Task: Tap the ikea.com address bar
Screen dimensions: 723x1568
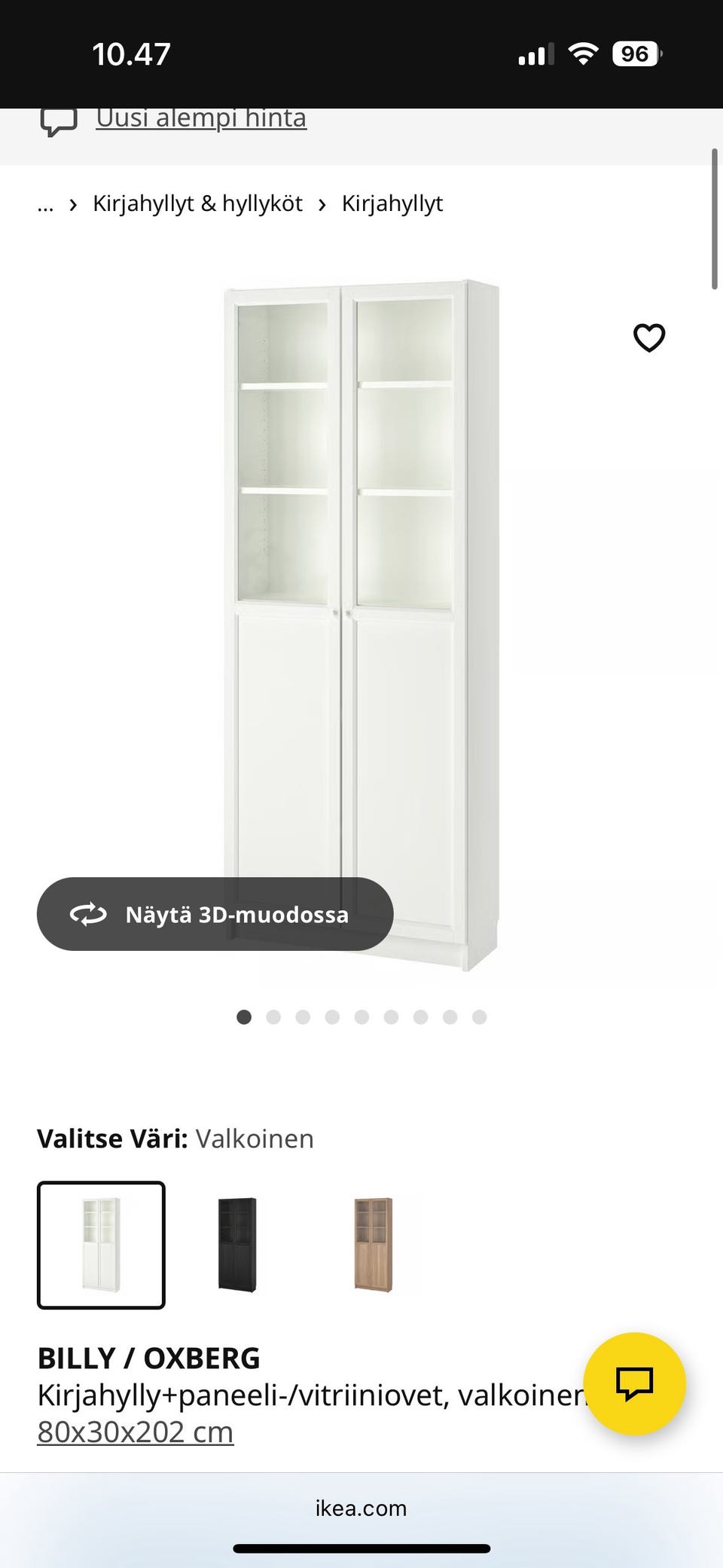Action: (361, 1508)
